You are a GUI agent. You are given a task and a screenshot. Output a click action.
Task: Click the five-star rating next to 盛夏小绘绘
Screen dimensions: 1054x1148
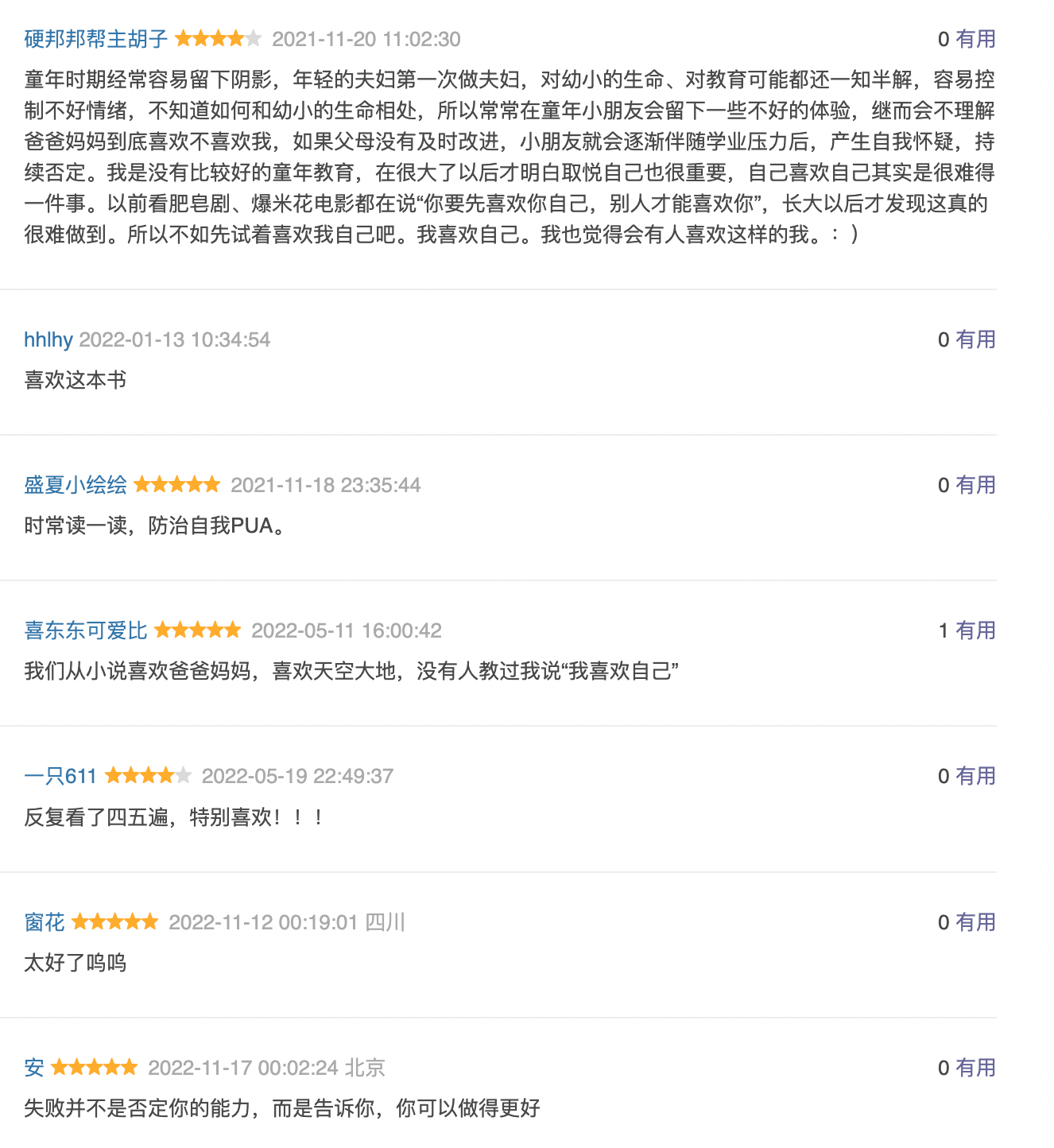[176, 484]
